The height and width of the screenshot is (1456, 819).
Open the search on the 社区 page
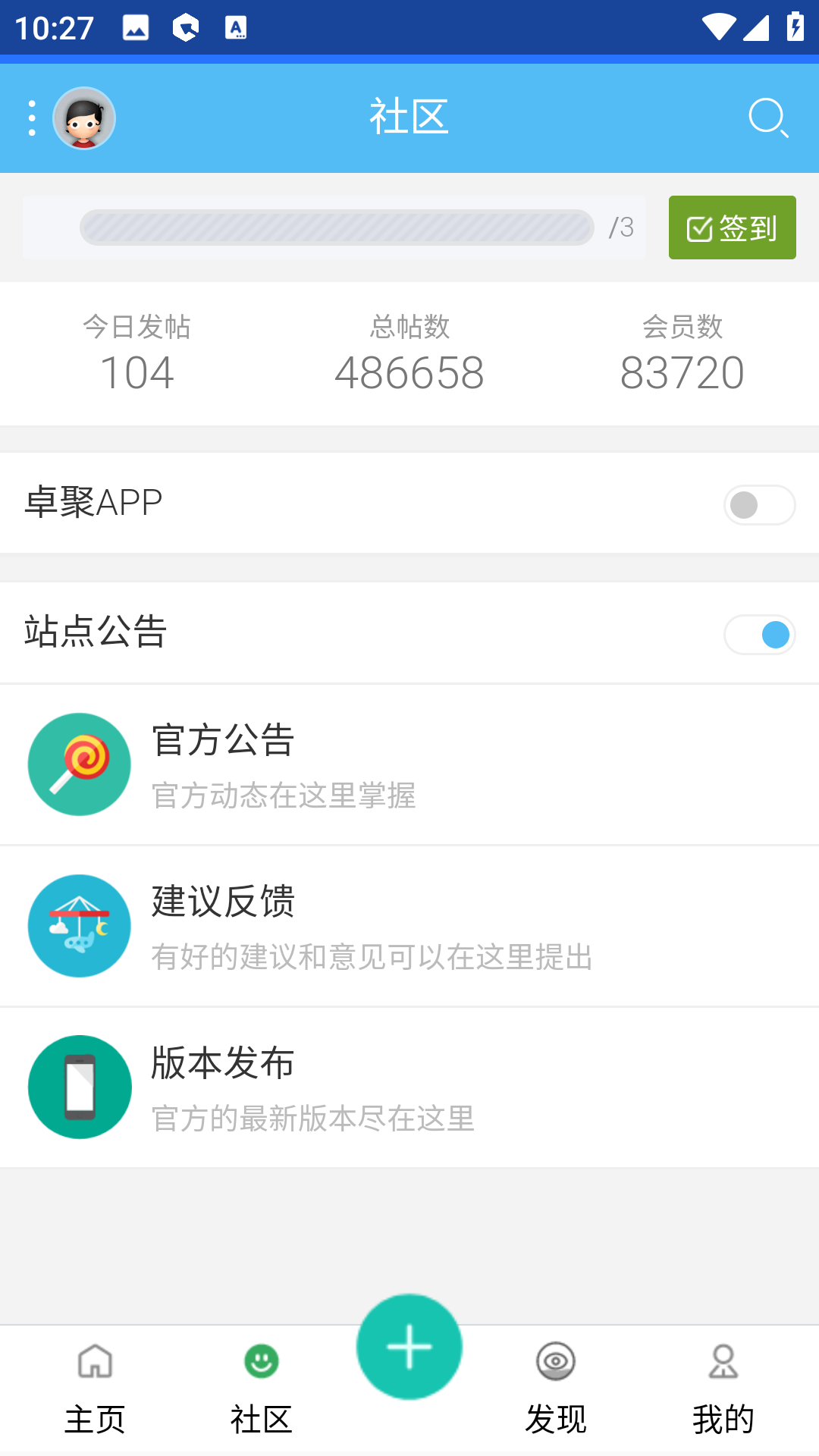coord(768,118)
